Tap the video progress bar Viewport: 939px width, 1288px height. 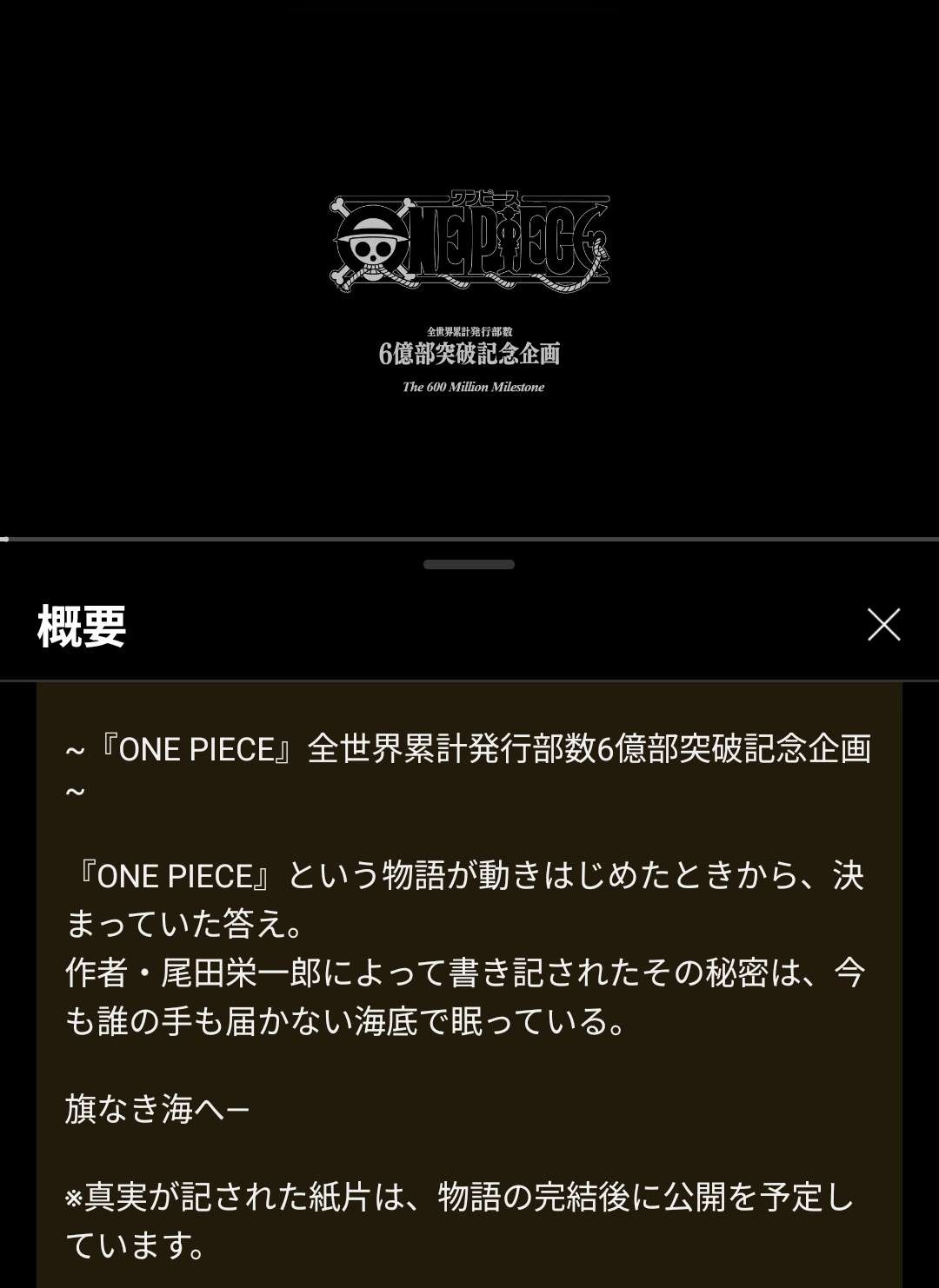[x=469, y=540]
